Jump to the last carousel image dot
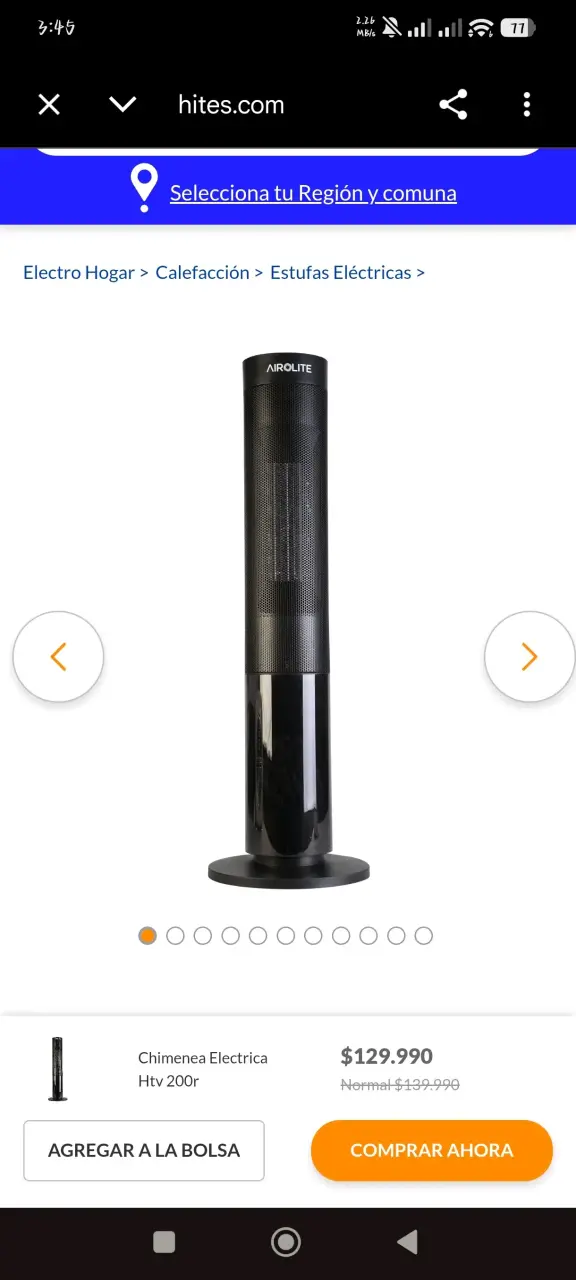This screenshot has width=576, height=1280. pyautogui.click(x=424, y=936)
